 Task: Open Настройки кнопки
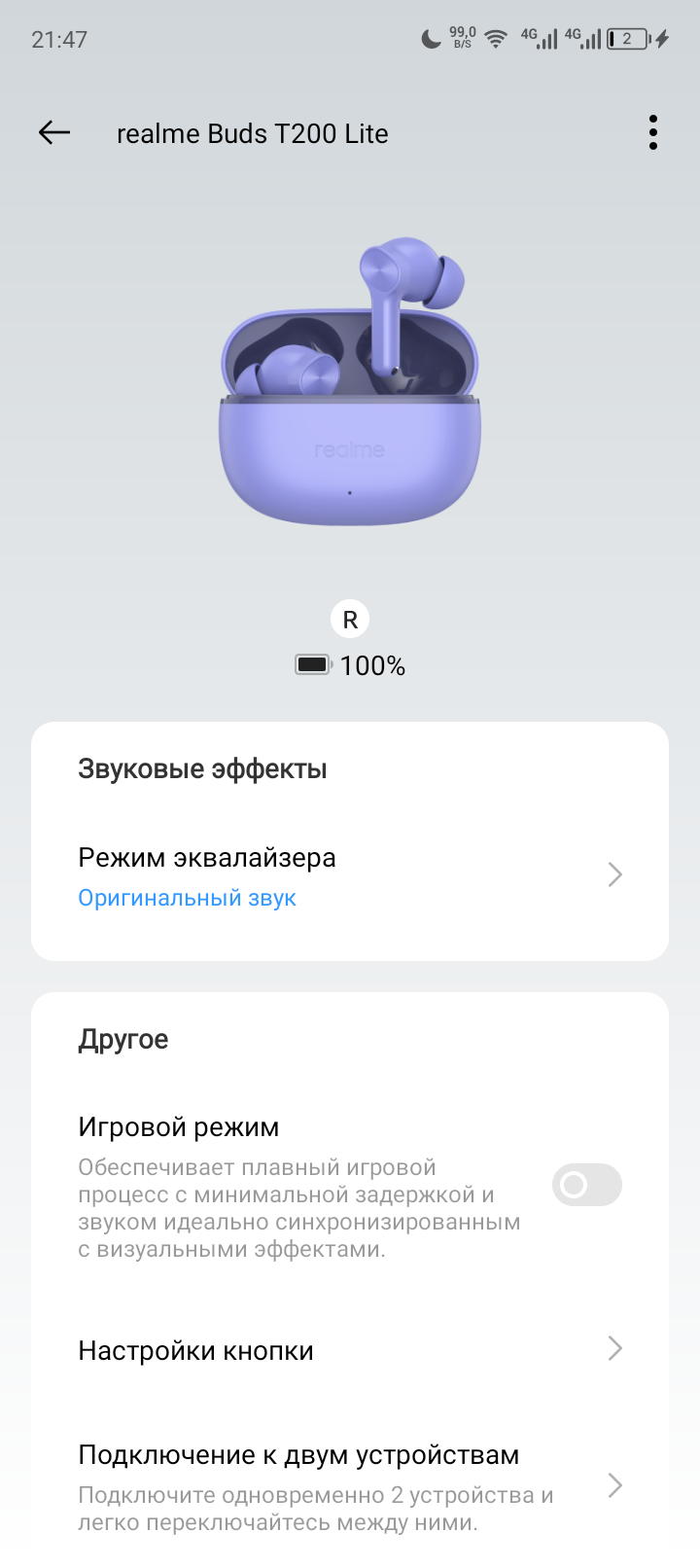(350, 1350)
